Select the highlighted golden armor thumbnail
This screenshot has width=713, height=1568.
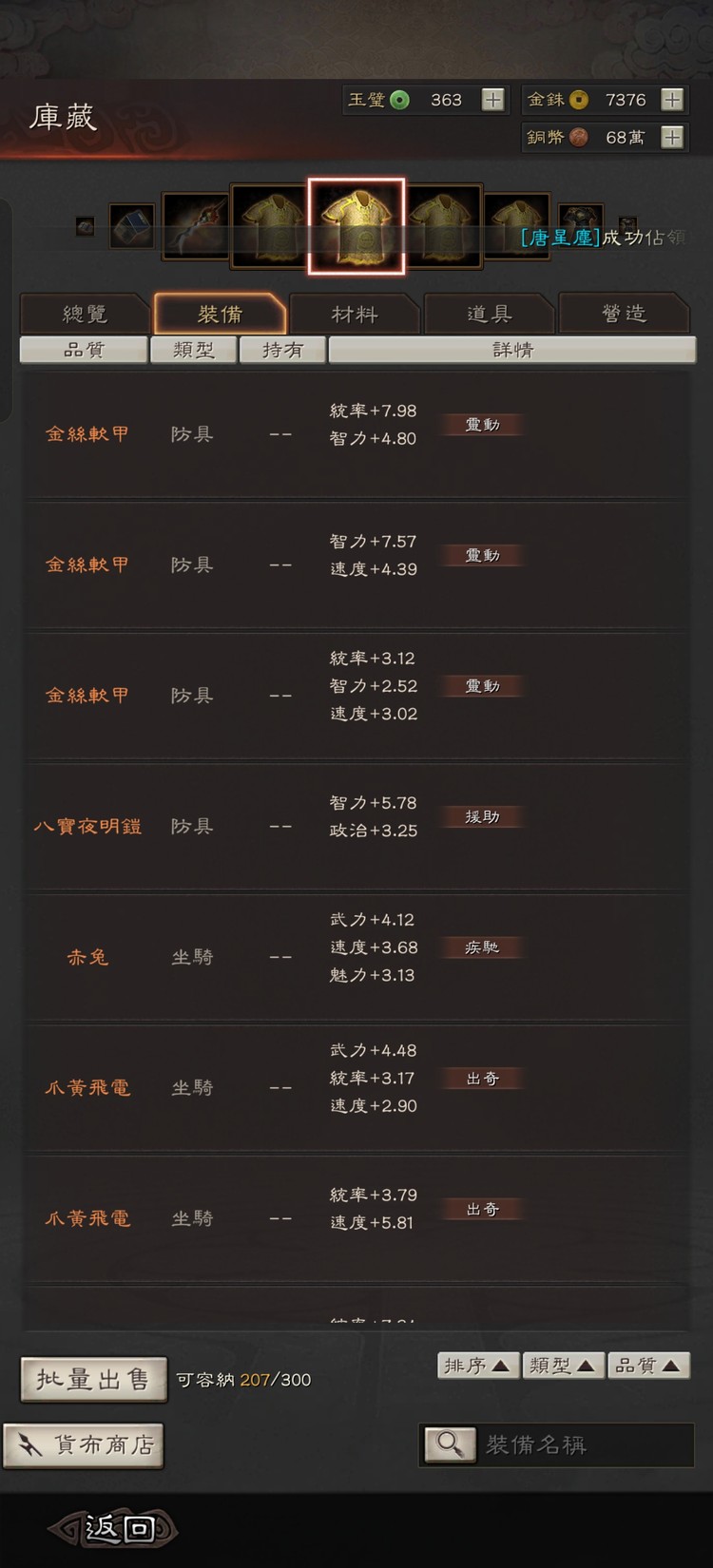point(356,225)
